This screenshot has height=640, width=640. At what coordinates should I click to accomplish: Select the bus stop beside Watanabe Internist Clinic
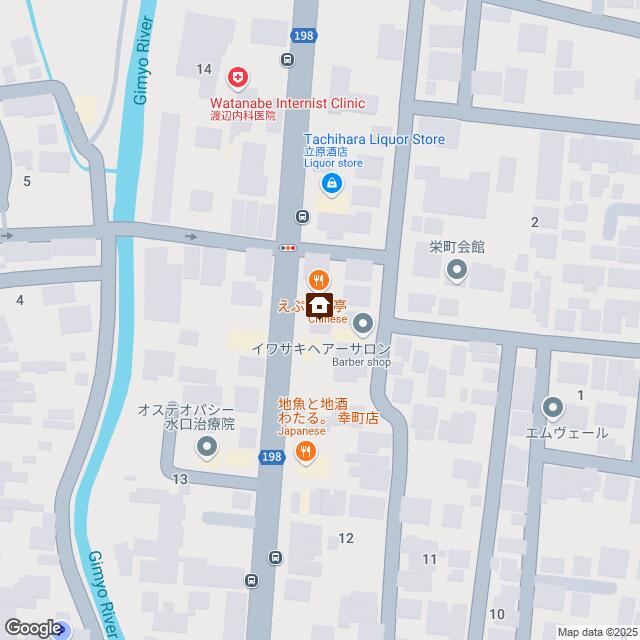288,61
